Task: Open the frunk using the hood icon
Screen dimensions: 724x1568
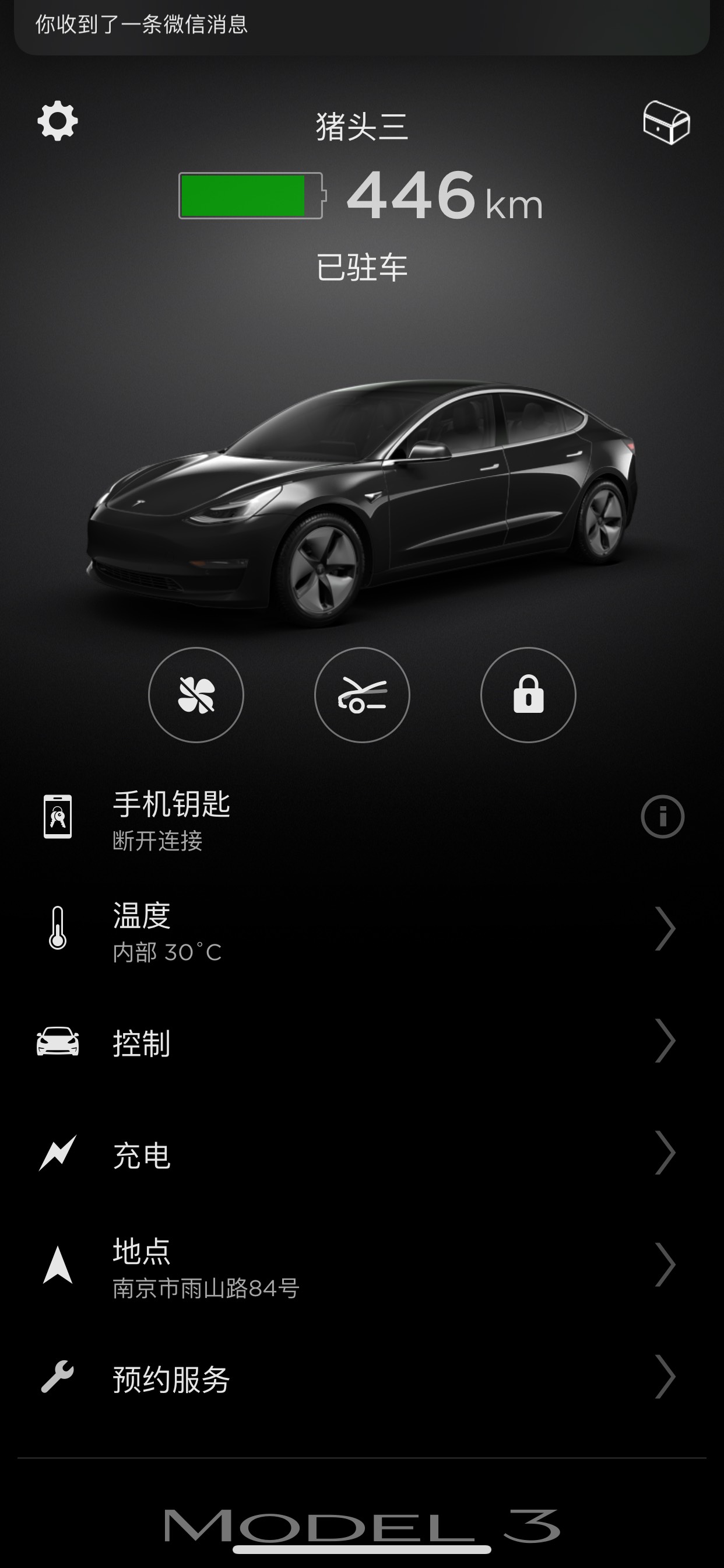Action: [362, 696]
